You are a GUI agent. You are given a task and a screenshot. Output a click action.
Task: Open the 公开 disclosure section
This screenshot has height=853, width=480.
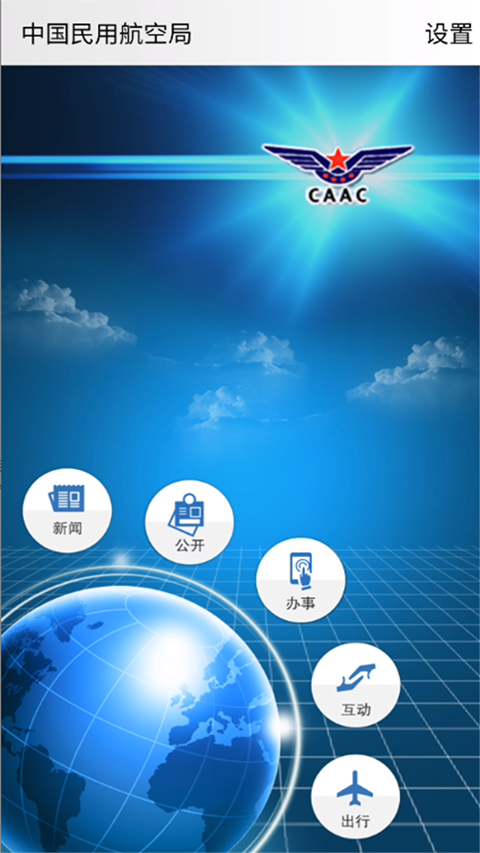pyautogui.click(x=189, y=522)
